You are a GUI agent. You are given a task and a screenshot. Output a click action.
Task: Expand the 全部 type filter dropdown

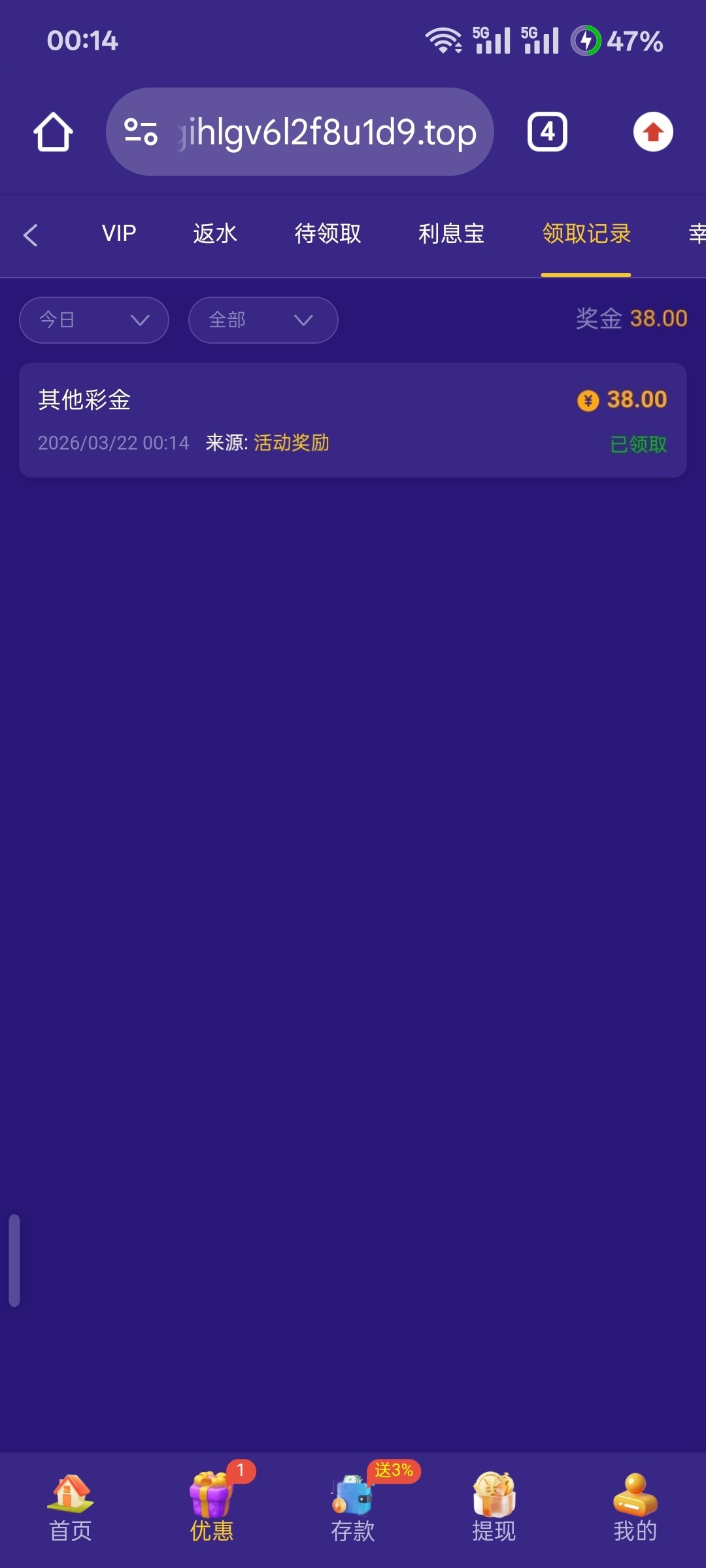263,320
